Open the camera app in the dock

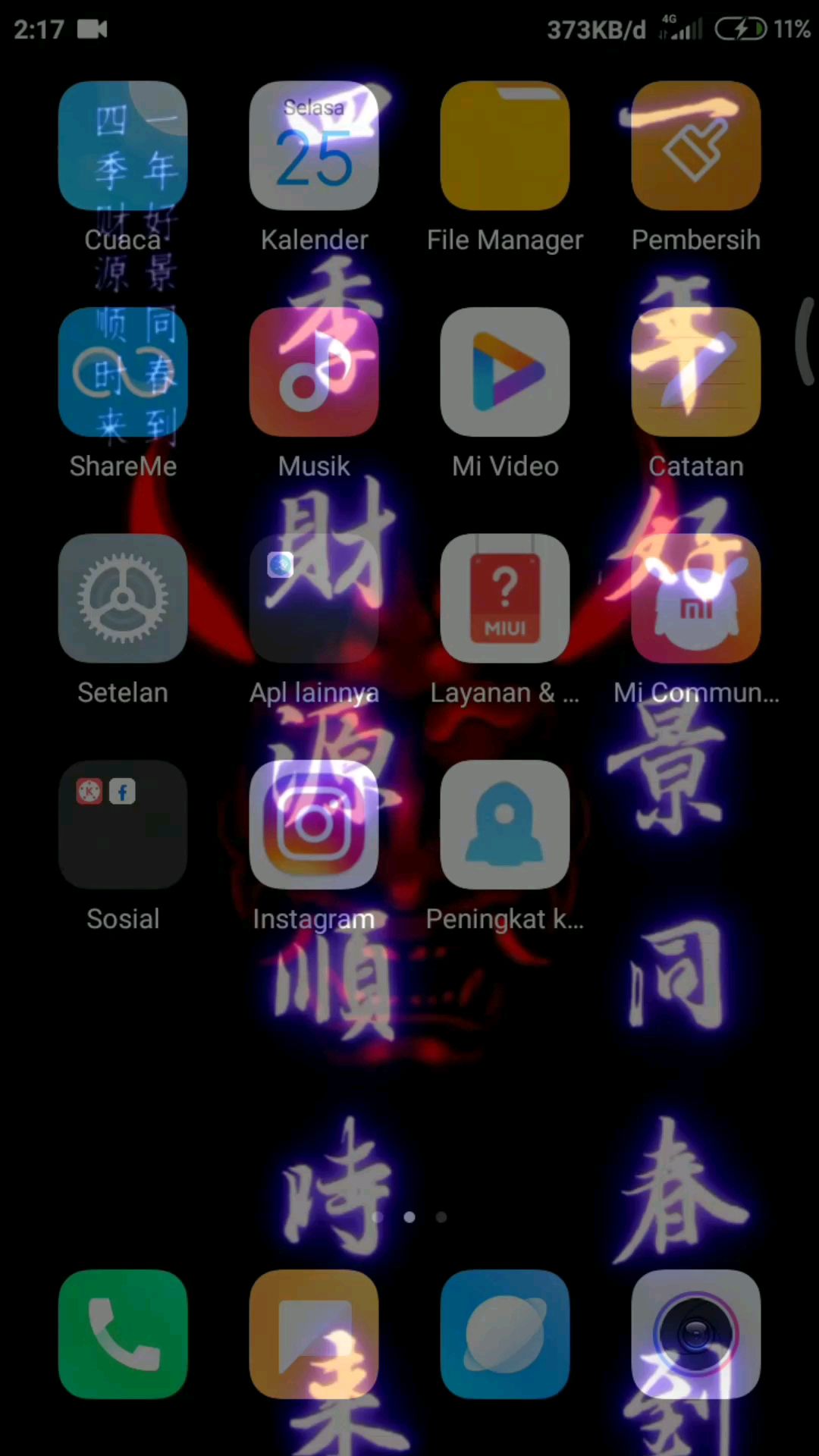click(x=696, y=1334)
